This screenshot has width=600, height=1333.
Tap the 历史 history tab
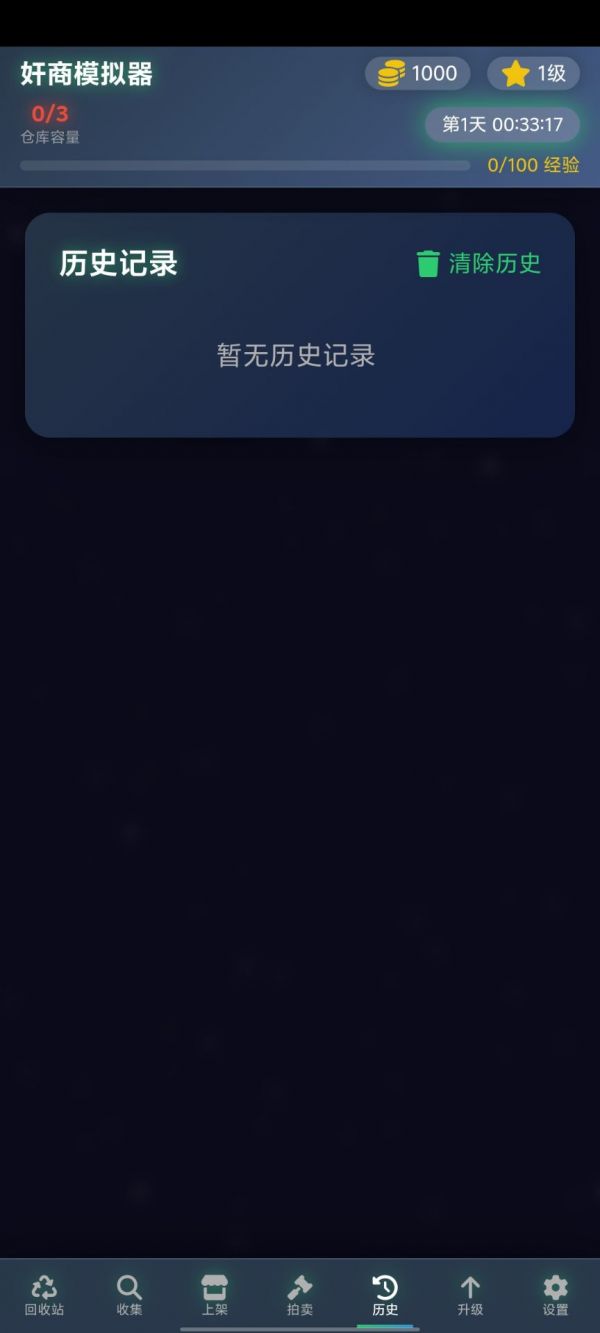pyautogui.click(x=385, y=1295)
